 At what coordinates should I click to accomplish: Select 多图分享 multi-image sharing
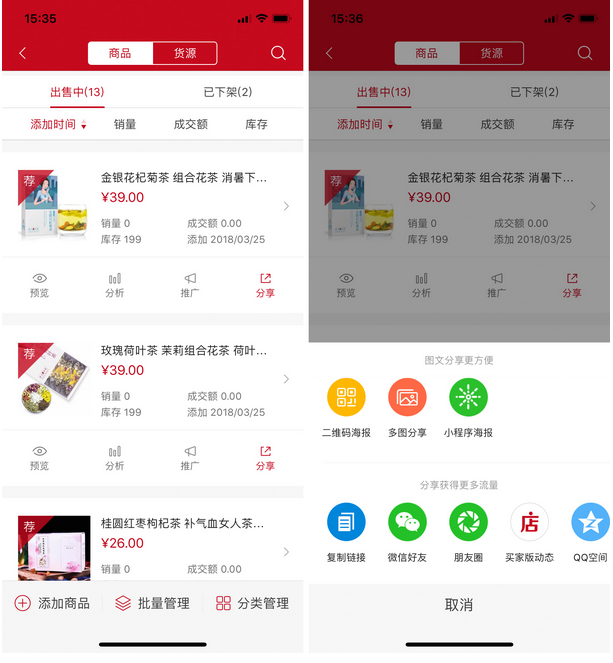(407, 407)
